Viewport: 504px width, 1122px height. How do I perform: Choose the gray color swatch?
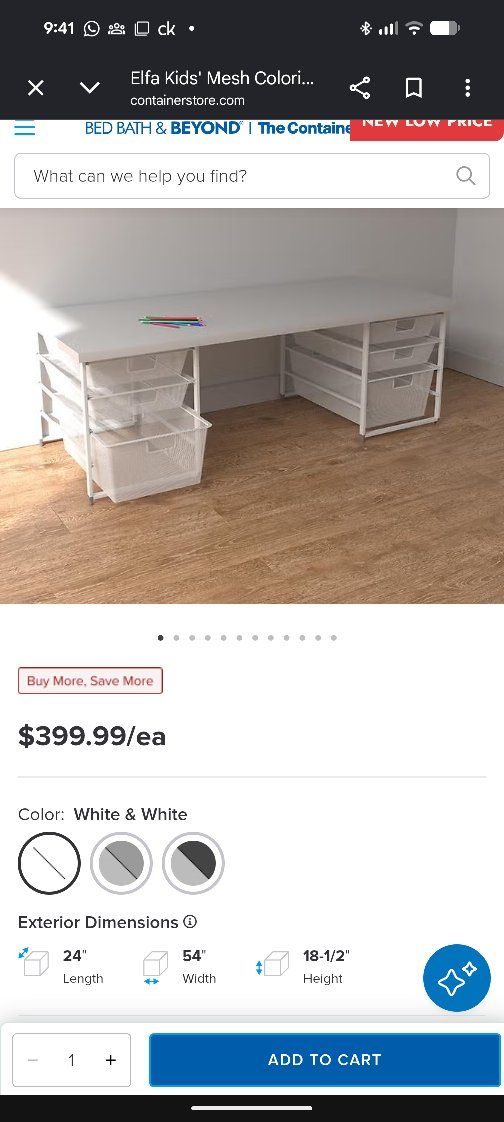click(x=121, y=863)
